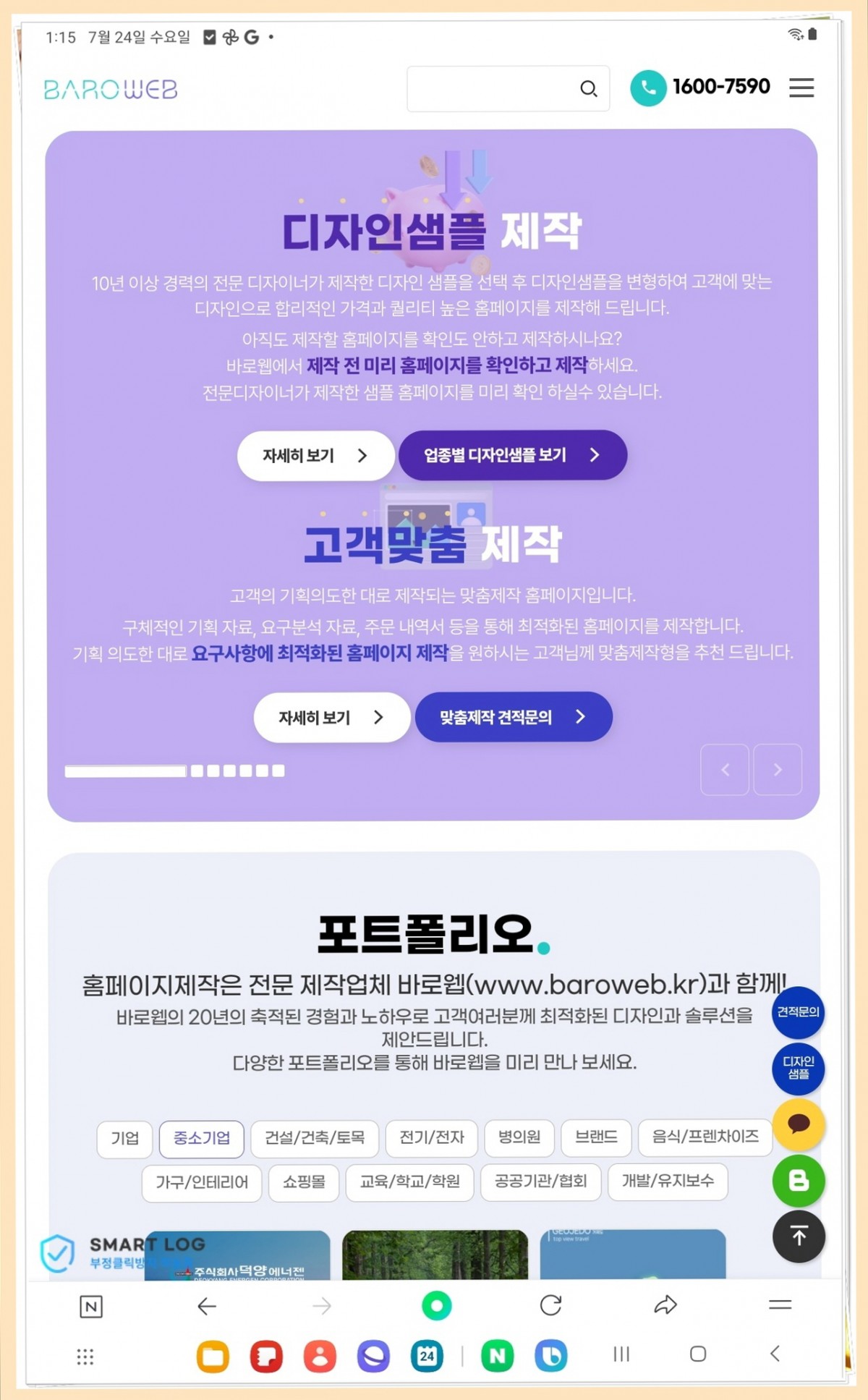The width and height of the screenshot is (868, 1400).
Task: Go to previous banner slide arrow
Action: click(725, 770)
